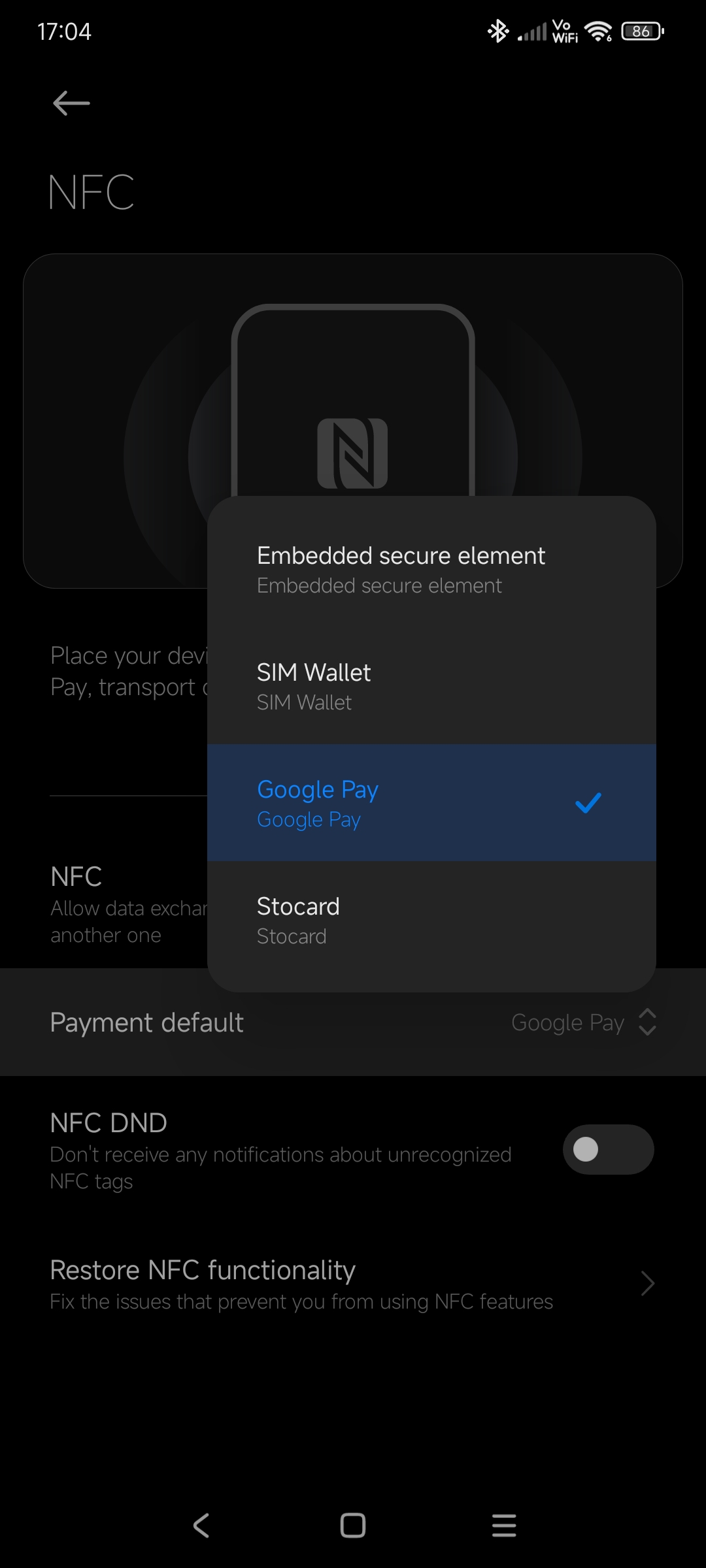This screenshot has height=1568, width=706.
Task: Open recent apps from navigation bar
Action: pos(504,1526)
